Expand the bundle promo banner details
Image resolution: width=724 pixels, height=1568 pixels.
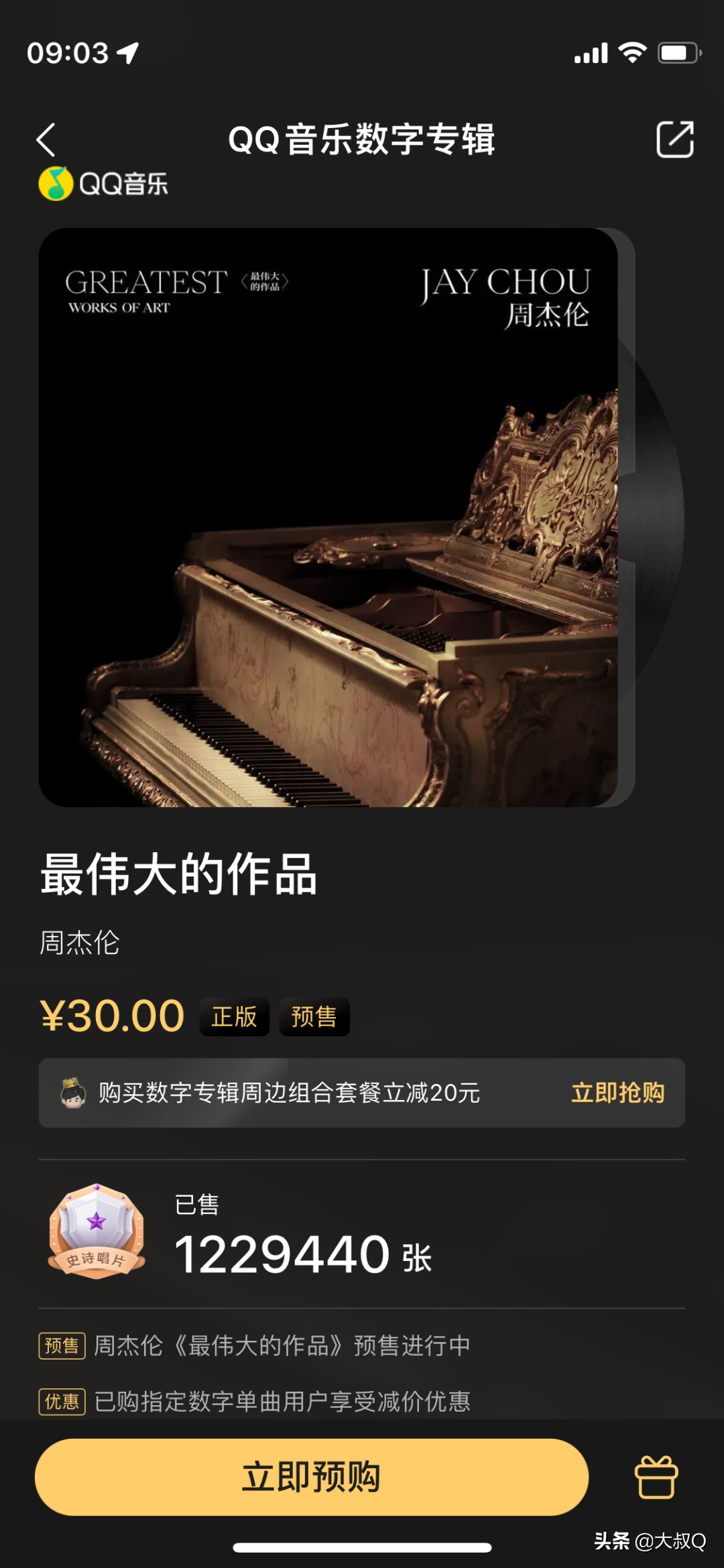click(x=288, y=1093)
